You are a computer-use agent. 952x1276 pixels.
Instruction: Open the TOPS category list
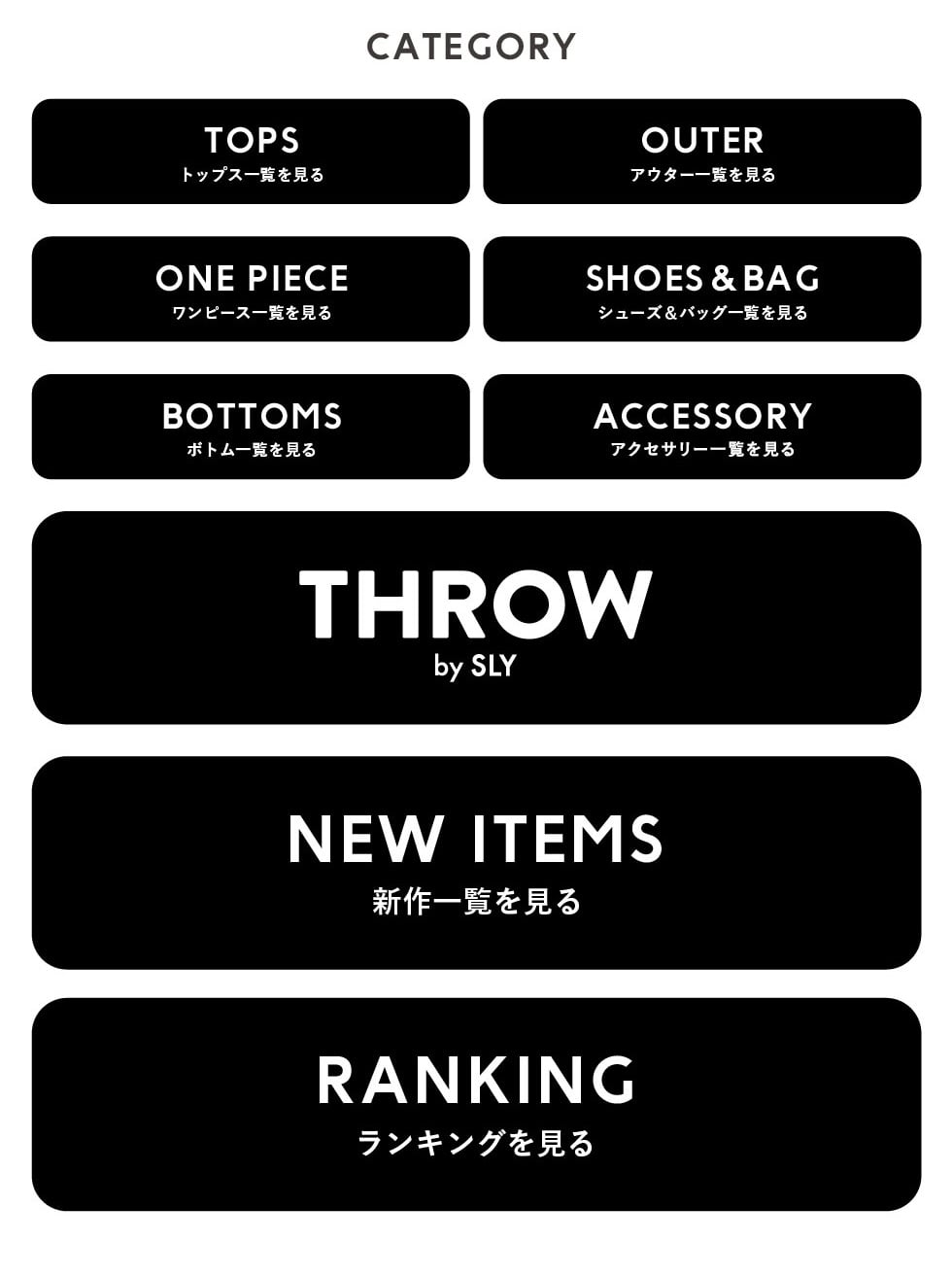tap(251, 152)
